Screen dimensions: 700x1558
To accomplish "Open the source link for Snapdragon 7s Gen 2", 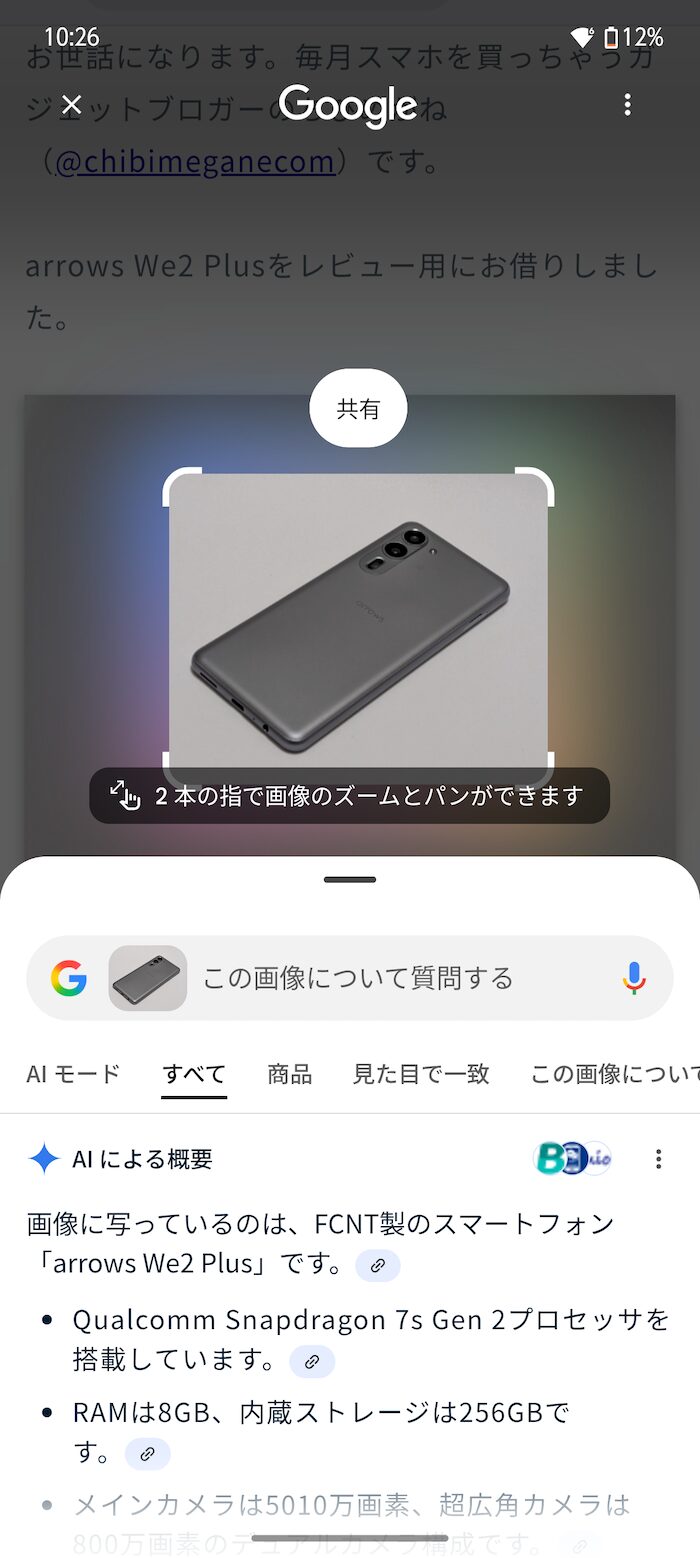I will pyautogui.click(x=312, y=1361).
